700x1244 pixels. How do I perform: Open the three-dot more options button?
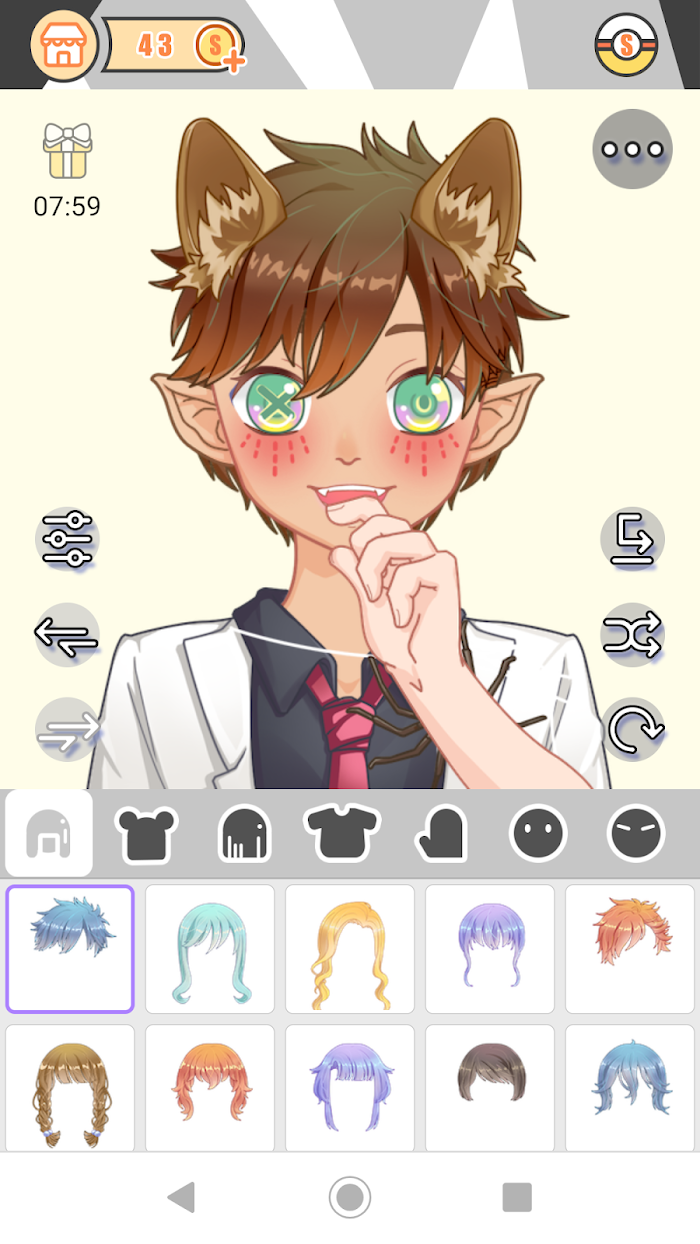click(632, 149)
